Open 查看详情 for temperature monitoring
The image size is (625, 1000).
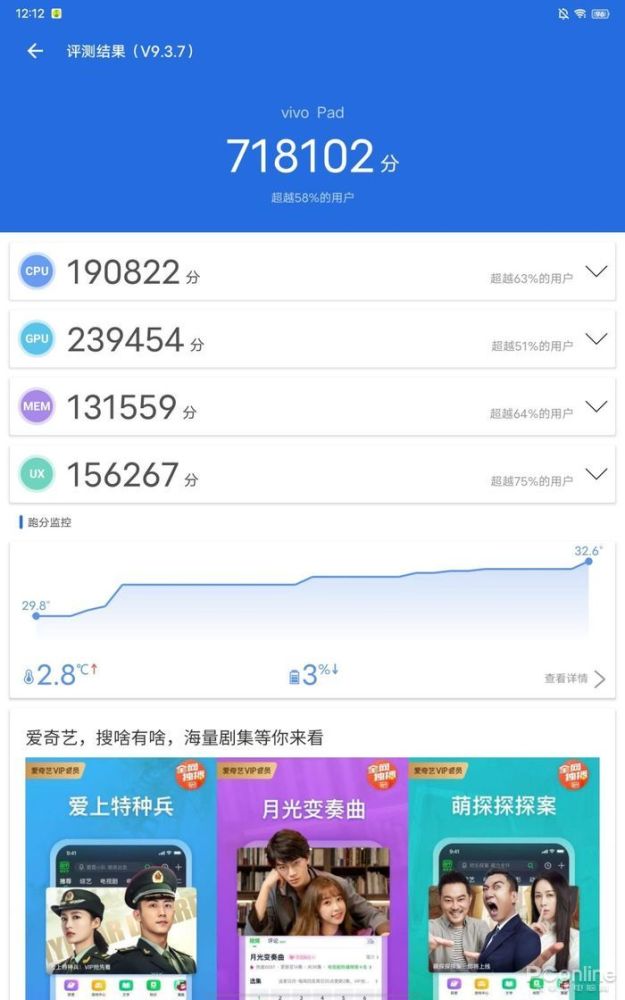coord(574,679)
